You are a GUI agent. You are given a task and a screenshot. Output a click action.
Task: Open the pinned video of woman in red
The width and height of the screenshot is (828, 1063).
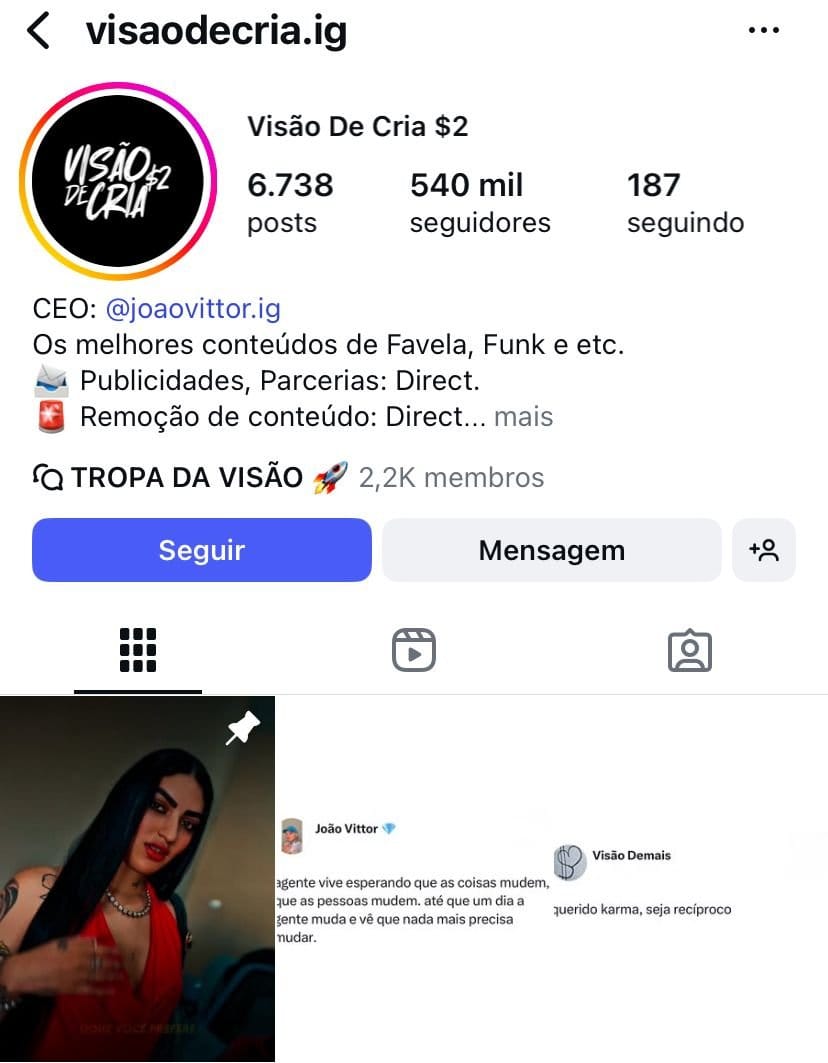tap(137, 880)
